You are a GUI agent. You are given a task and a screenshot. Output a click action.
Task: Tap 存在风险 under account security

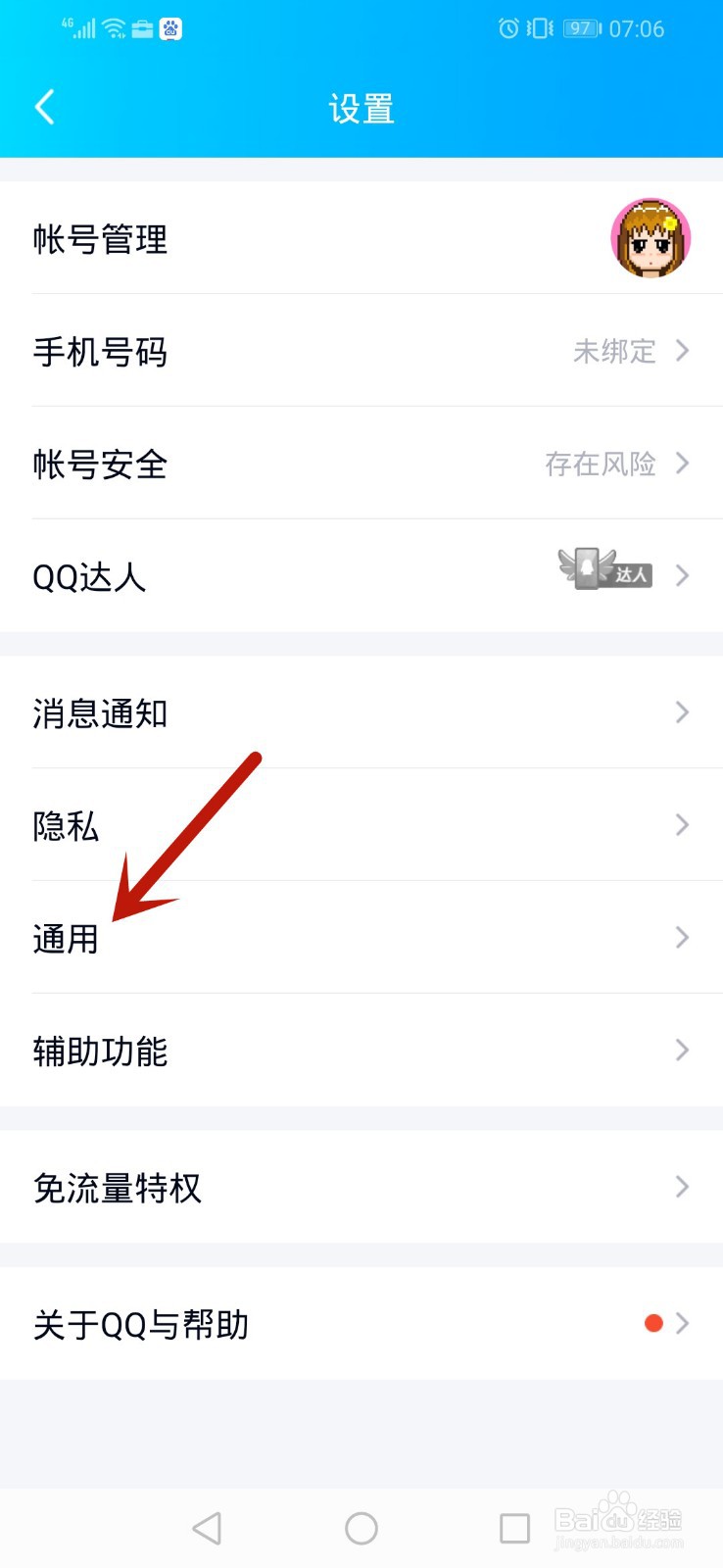[x=600, y=465]
